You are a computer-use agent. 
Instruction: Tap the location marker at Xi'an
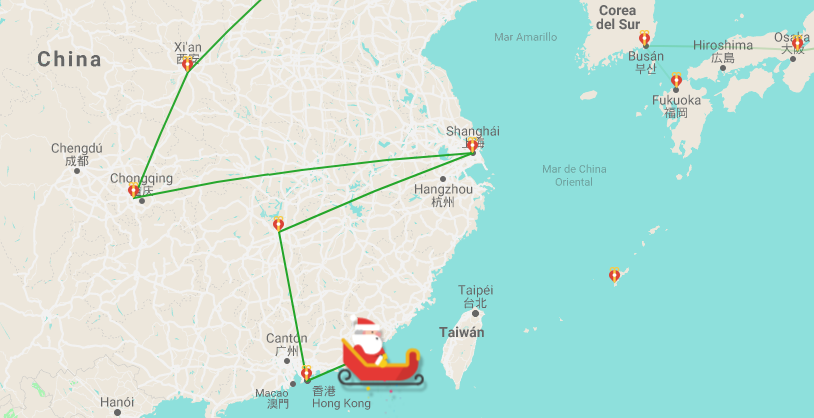click(187, 65)
